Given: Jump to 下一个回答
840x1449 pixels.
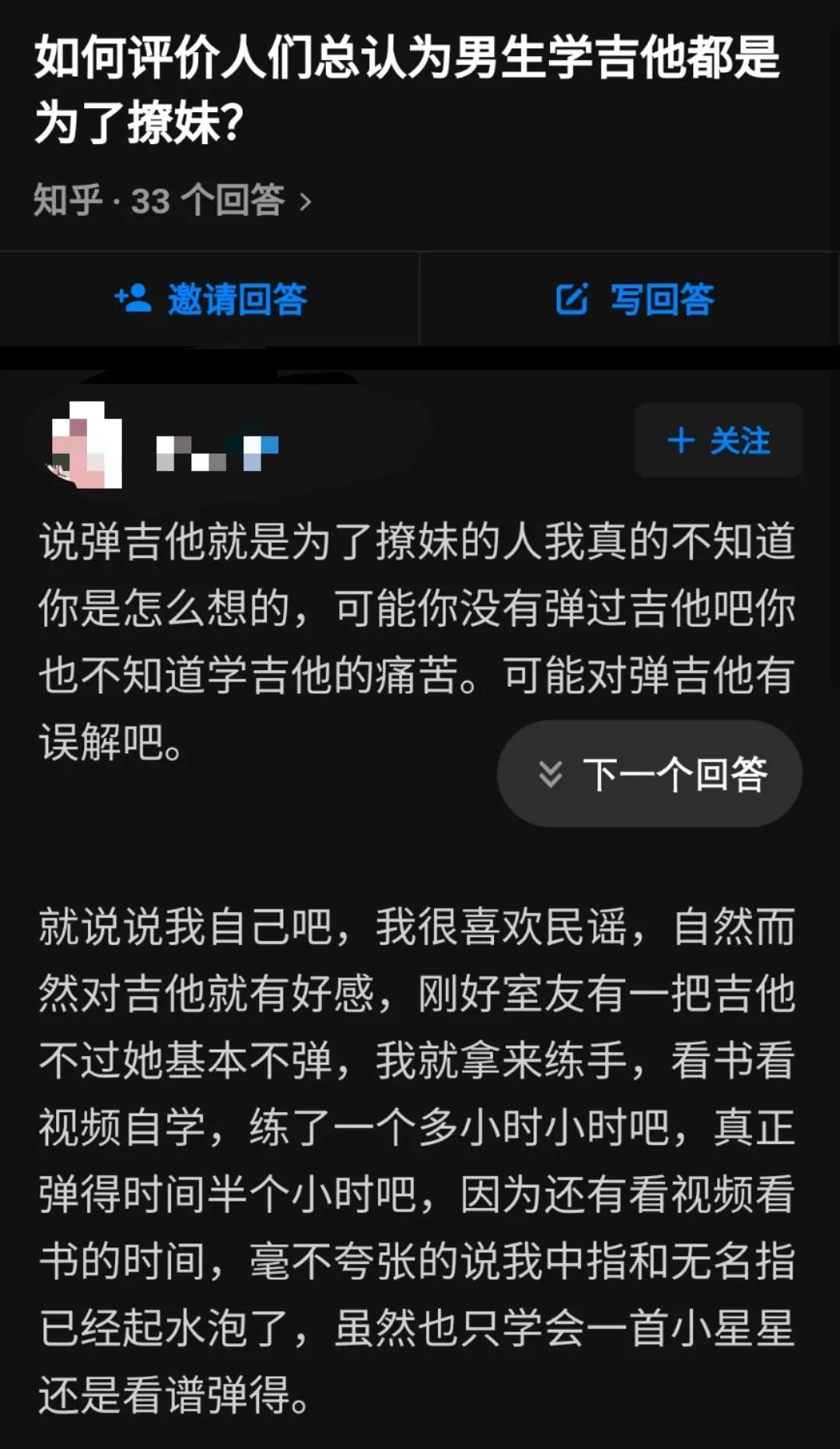Looking at the screenshot, I should point(650,774).
